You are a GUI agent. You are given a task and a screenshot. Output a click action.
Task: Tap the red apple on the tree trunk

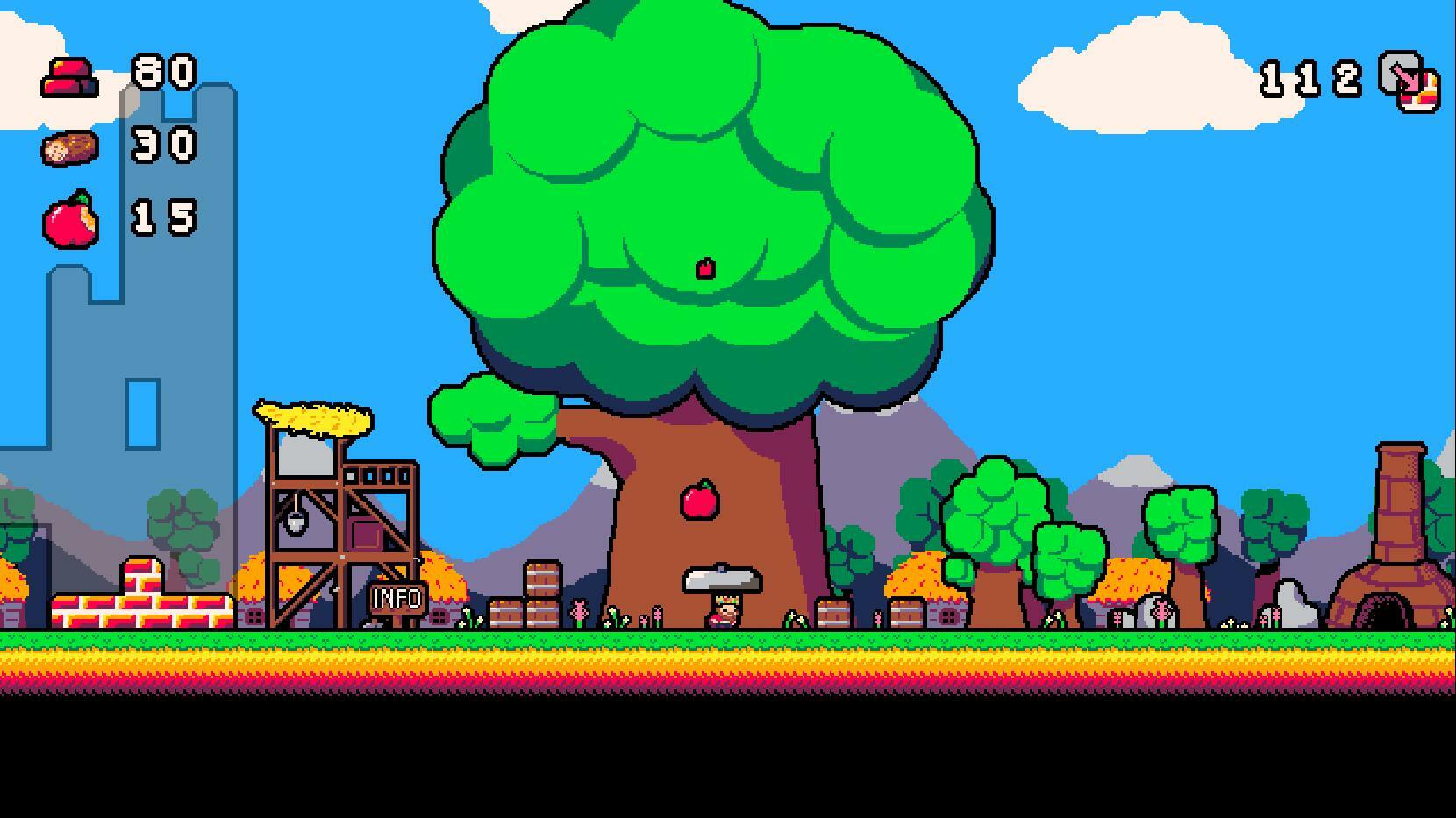[700, 501]
